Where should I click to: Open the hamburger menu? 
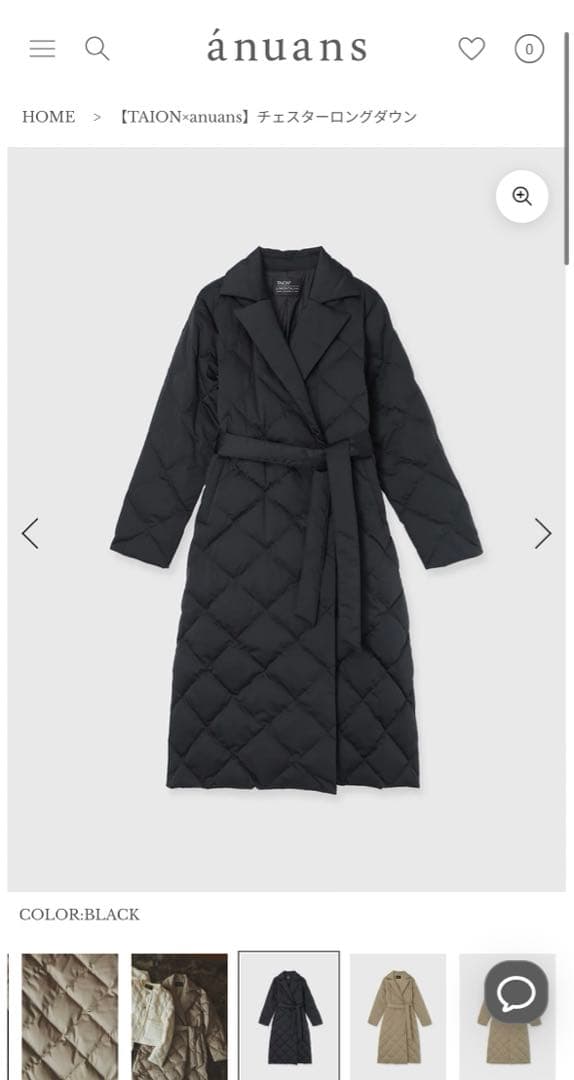(42, 49)
